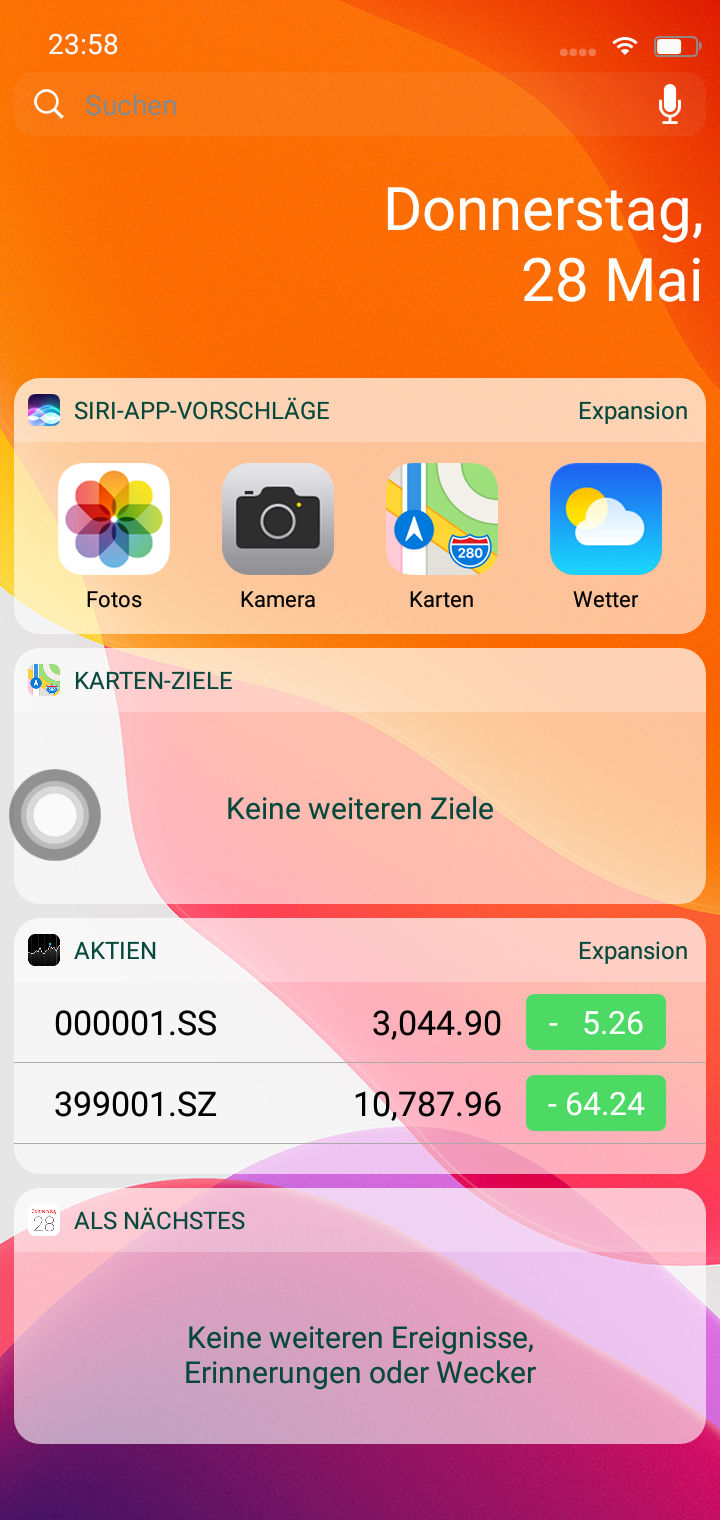Expand the Aktien widget
This screenshot has height=1520, width=720.
pos(632,951)
